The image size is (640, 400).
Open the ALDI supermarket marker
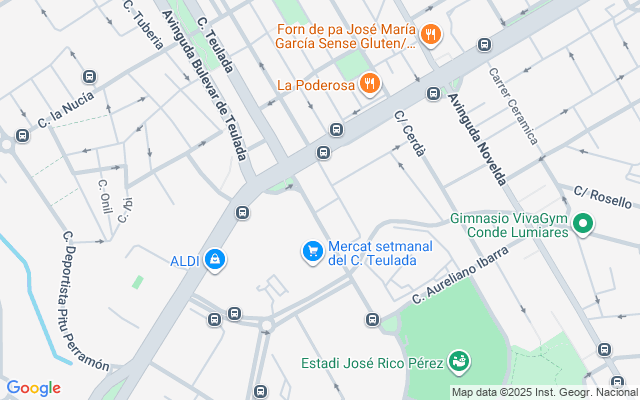click(214, 261)
